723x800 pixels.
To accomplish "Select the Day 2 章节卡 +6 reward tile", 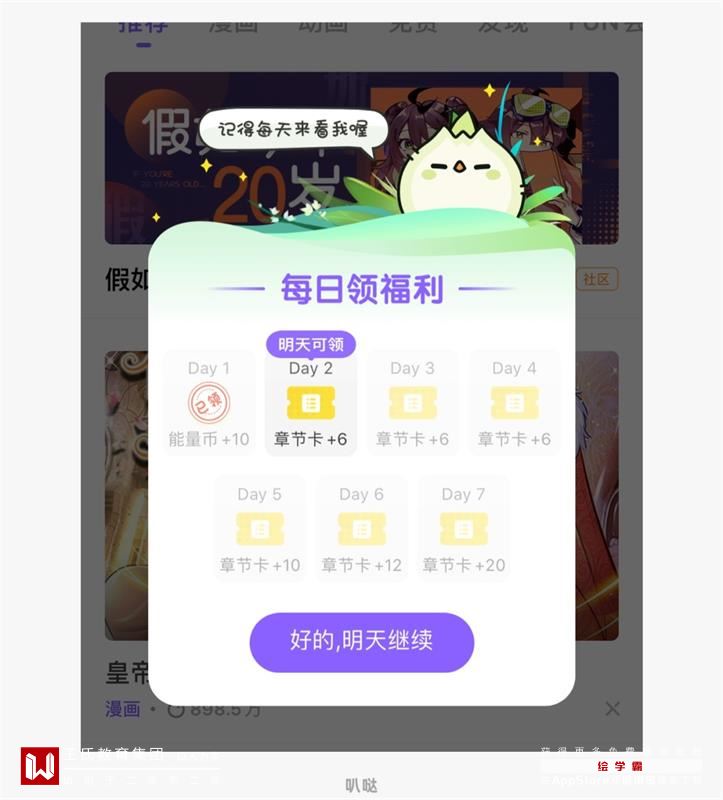I will pos(310,403).
